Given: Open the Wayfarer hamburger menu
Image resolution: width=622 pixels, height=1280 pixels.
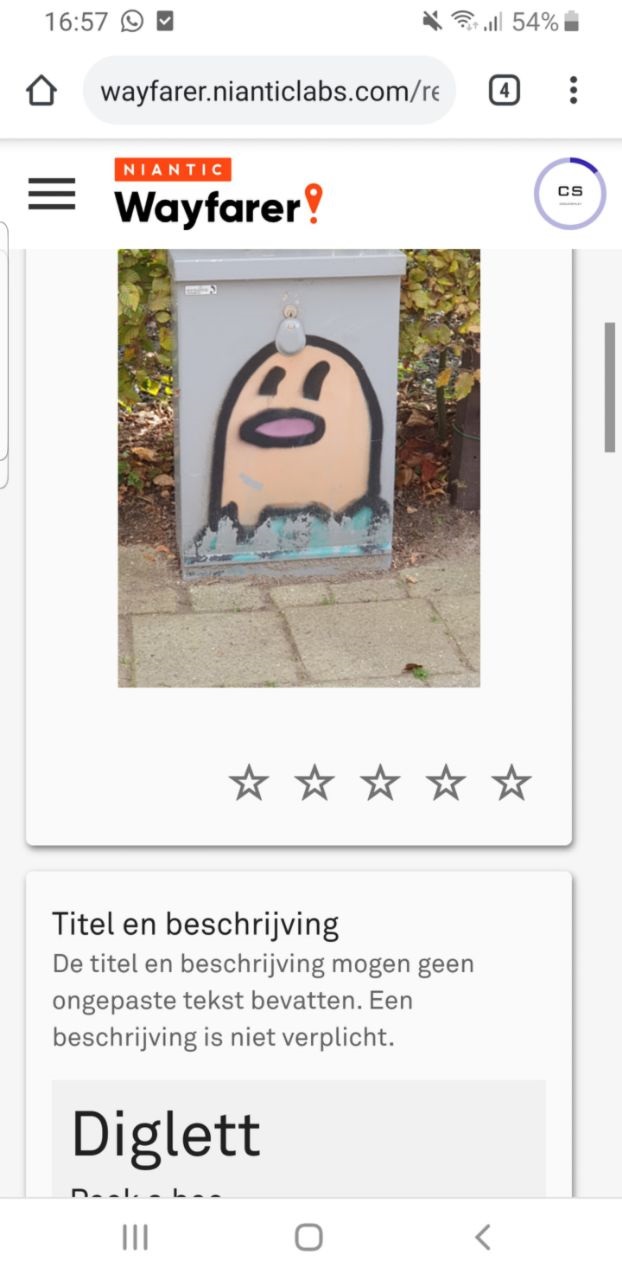Looking at the screenshot, I should coord(52,194).
